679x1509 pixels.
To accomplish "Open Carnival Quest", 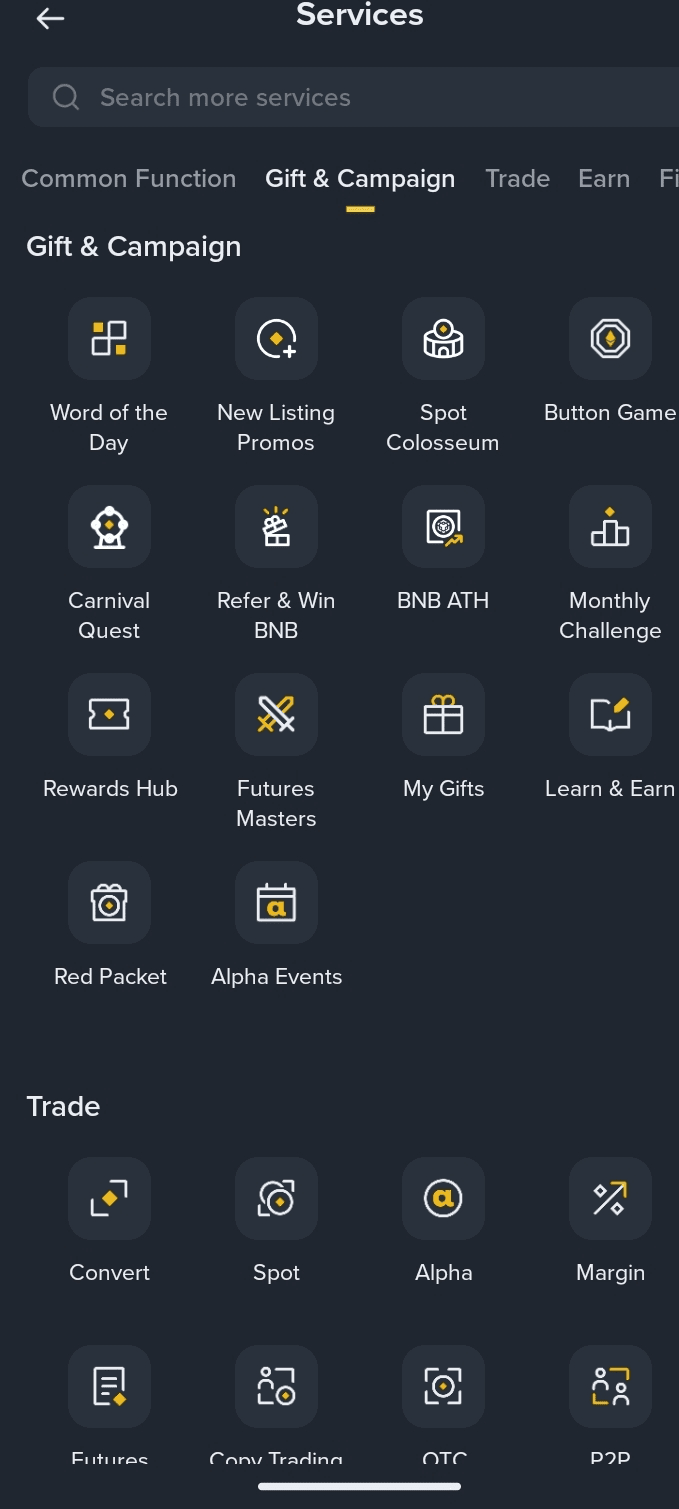I will pos(109,527).
